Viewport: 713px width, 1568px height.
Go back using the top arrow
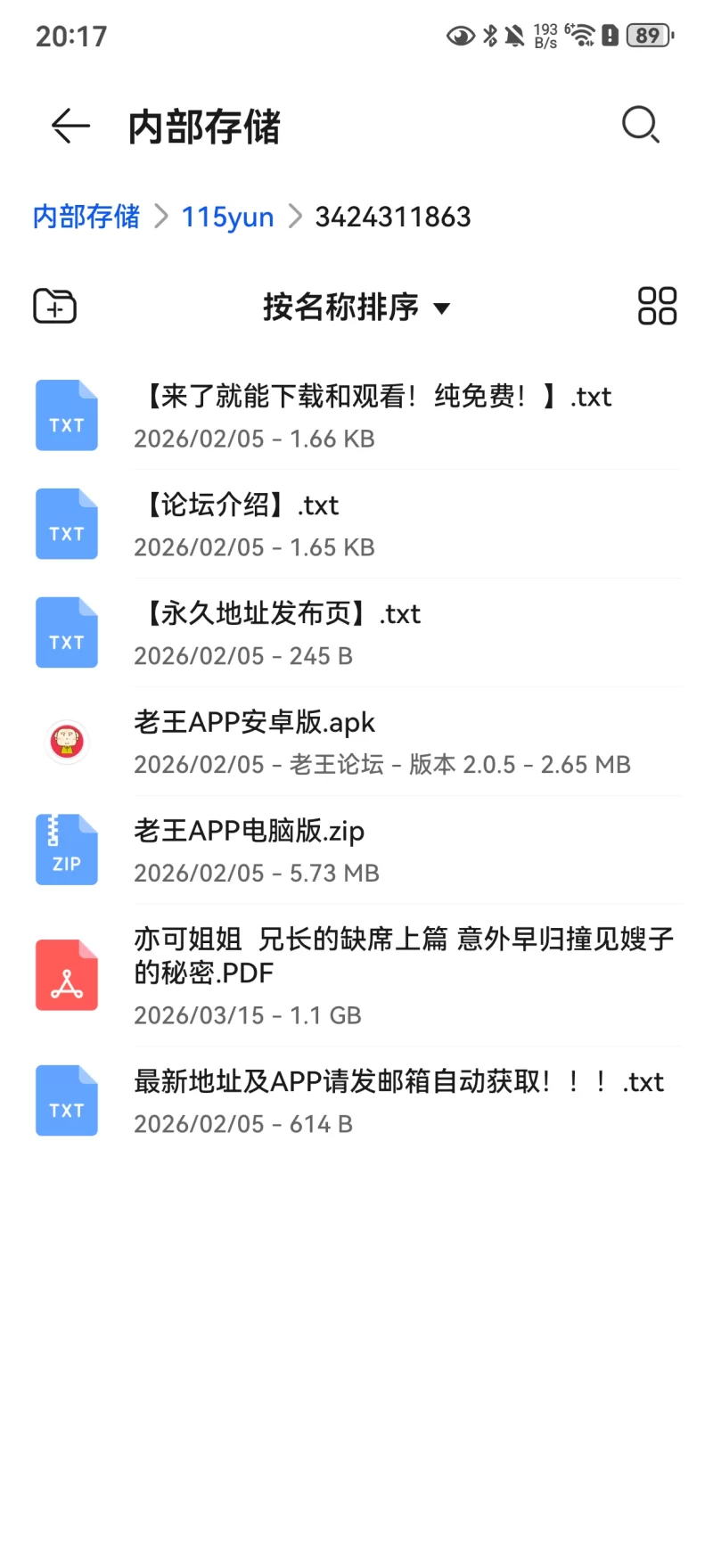[70, 126]
